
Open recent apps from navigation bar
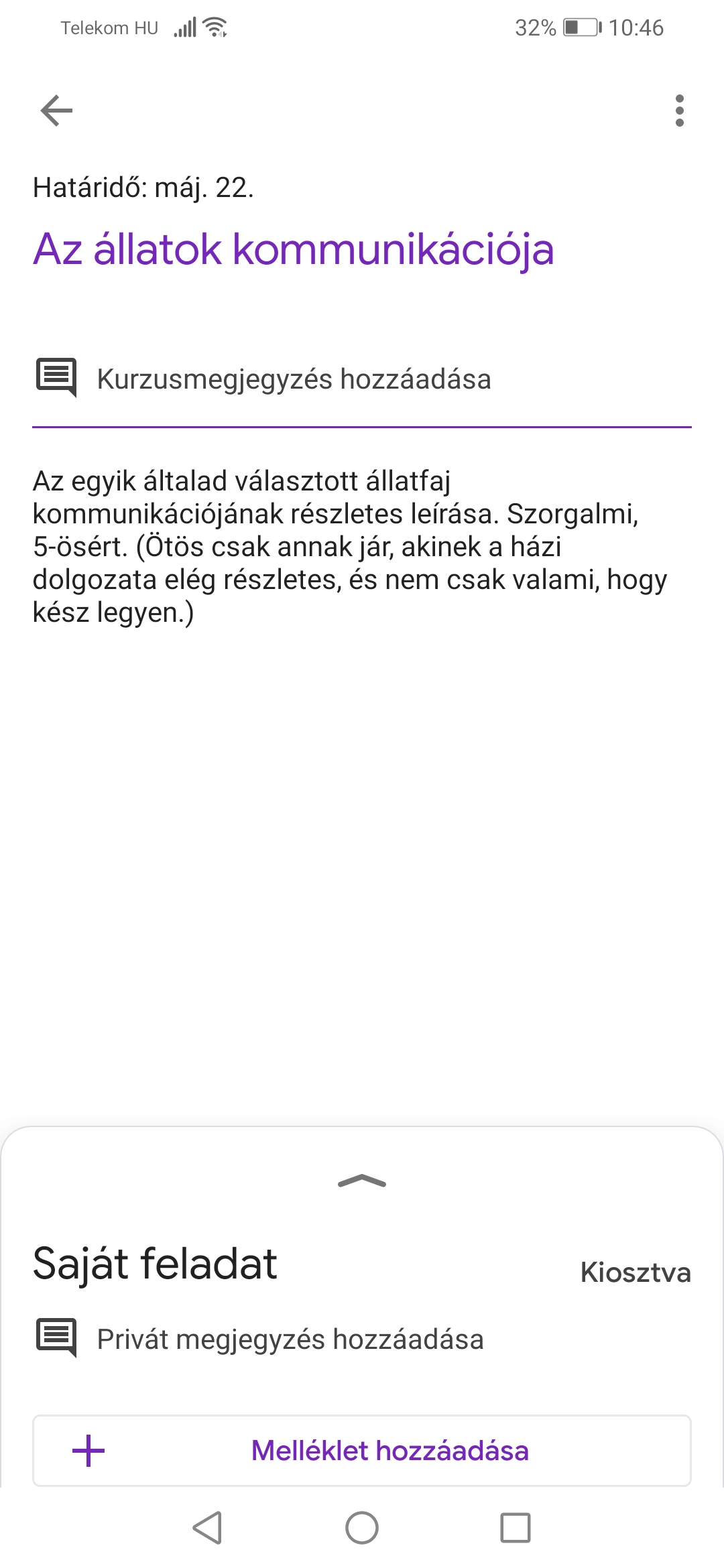point(516,1528)
